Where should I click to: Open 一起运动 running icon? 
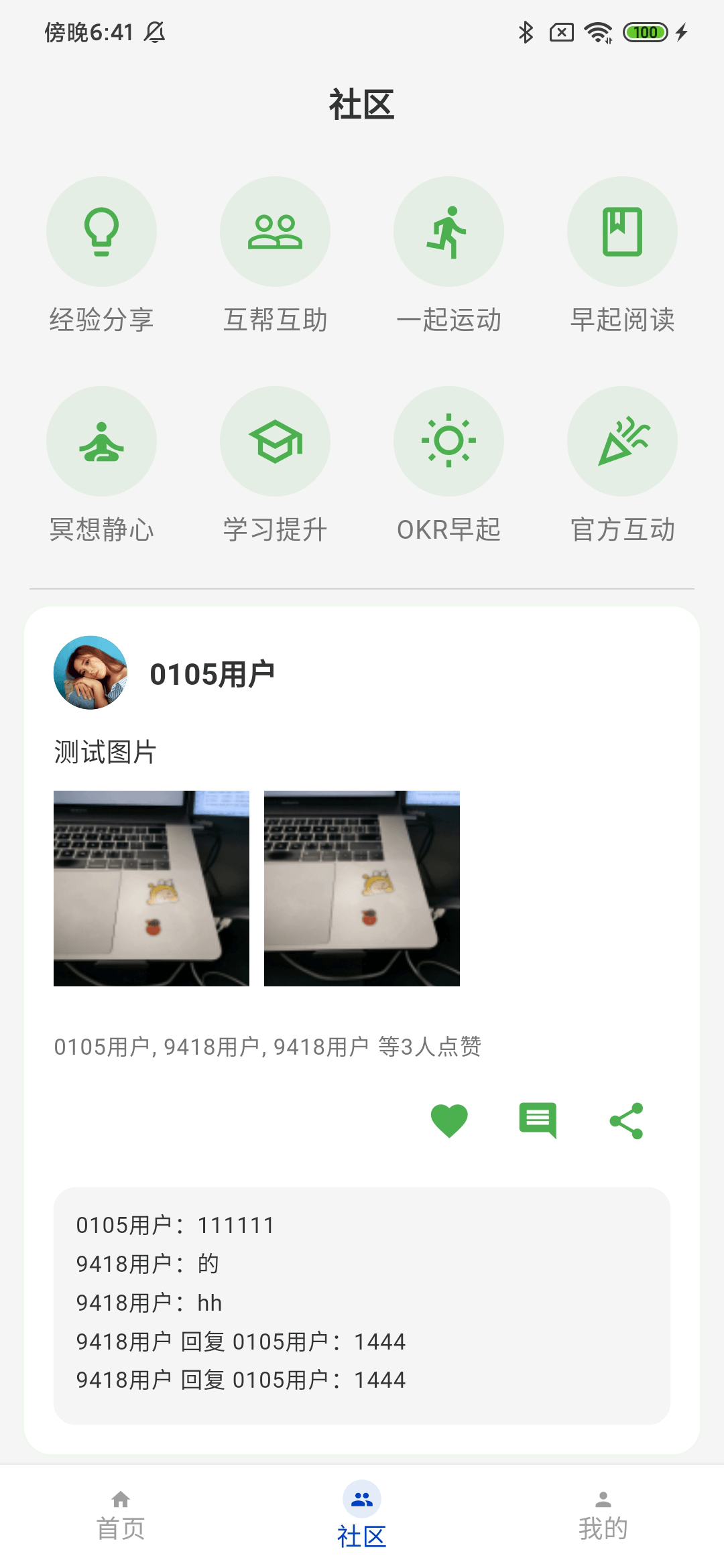click(448, 231)
